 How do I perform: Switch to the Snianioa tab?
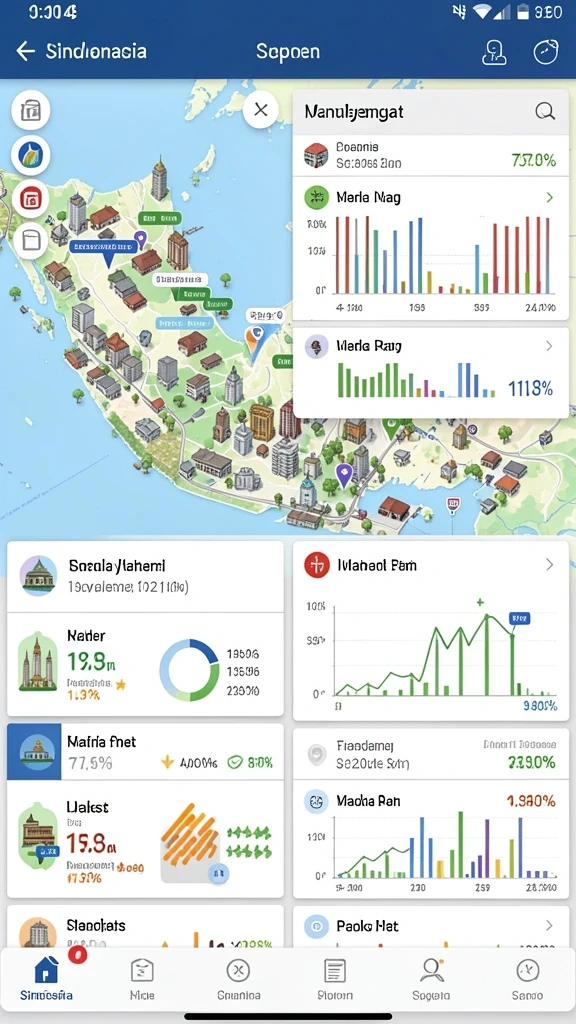click(x=238, y=980)
